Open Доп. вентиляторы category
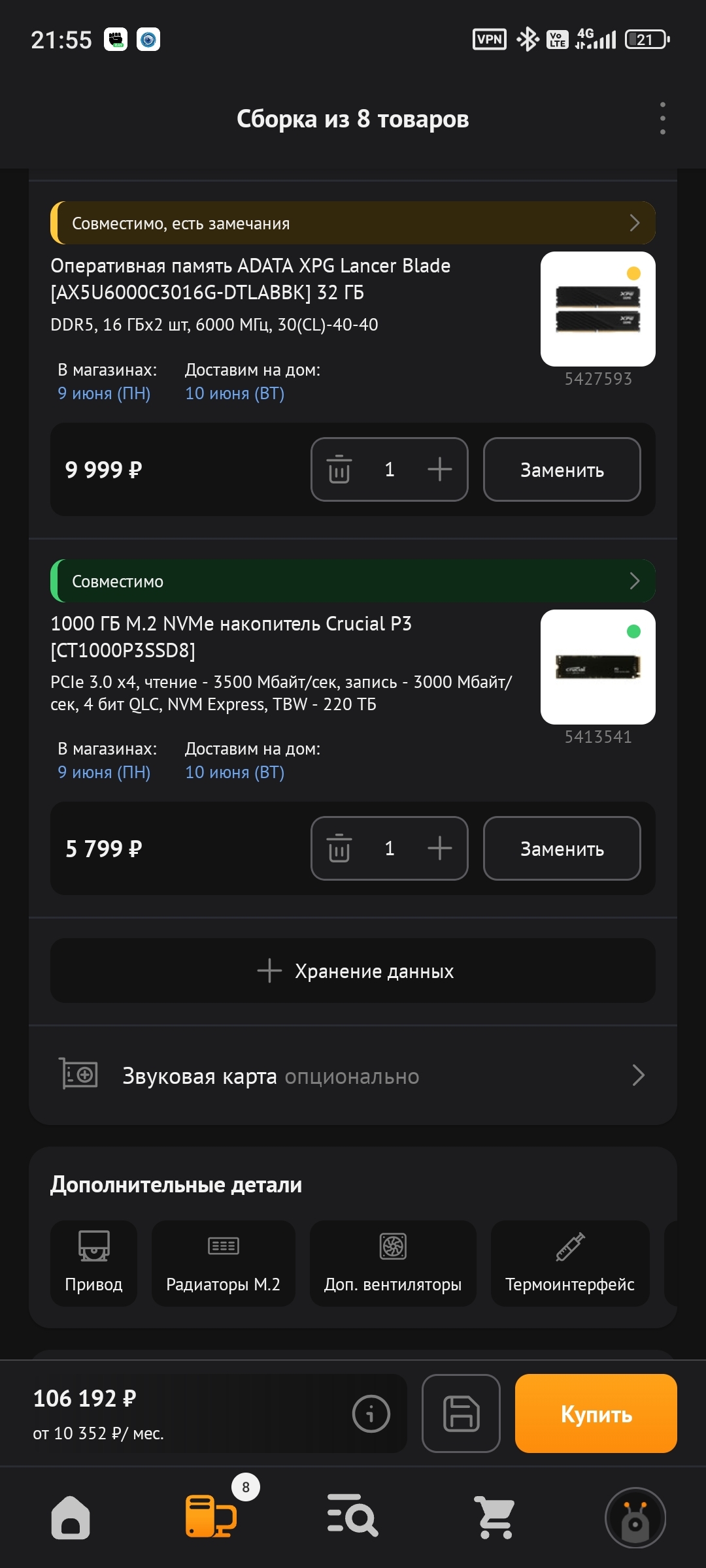This screenshot has height=1568, width=706. point(393,1264)
